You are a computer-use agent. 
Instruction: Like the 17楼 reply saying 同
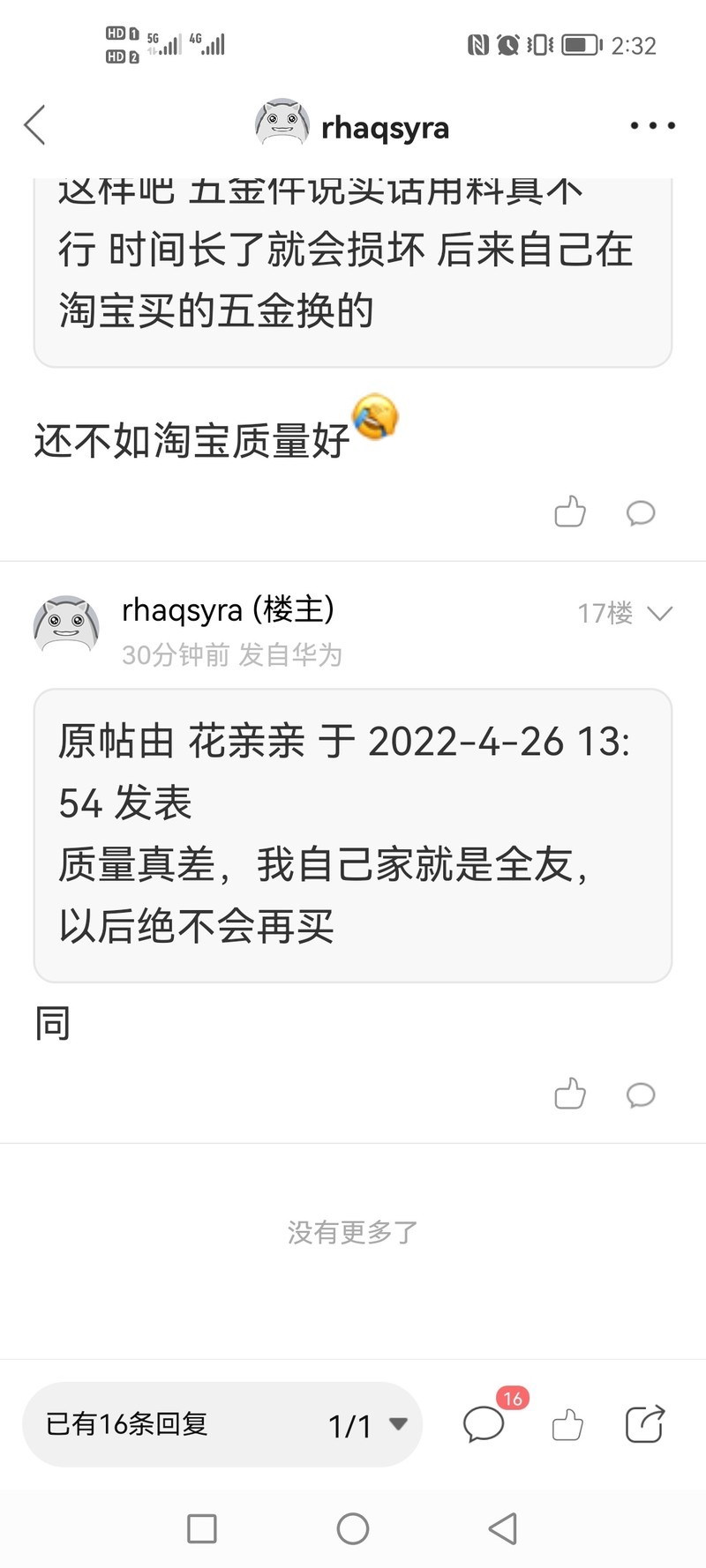tap(569, 1094)
